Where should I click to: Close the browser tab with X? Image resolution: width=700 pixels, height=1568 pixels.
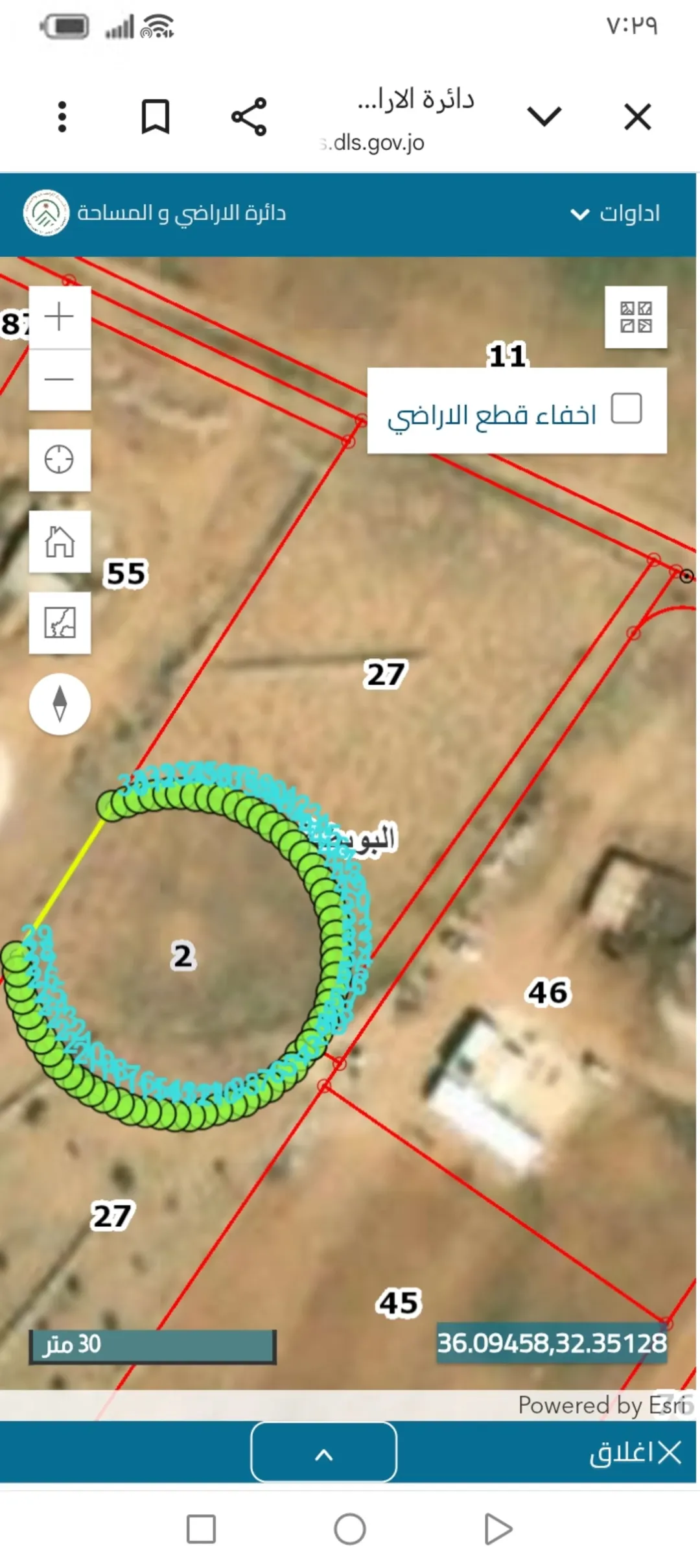[x=638, y=117]
